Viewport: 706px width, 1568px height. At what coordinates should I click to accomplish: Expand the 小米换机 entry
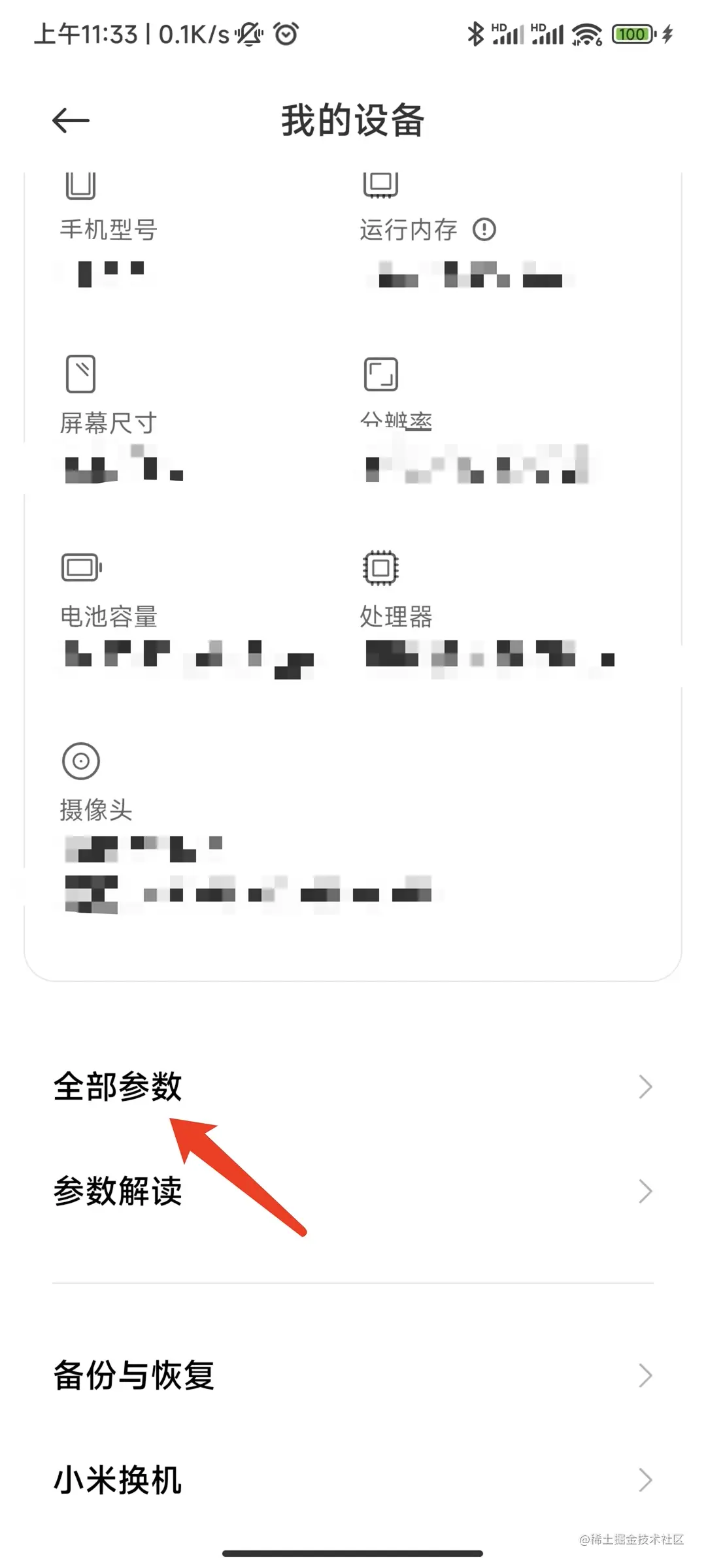pyautogui.click(x=118, y=1482)
